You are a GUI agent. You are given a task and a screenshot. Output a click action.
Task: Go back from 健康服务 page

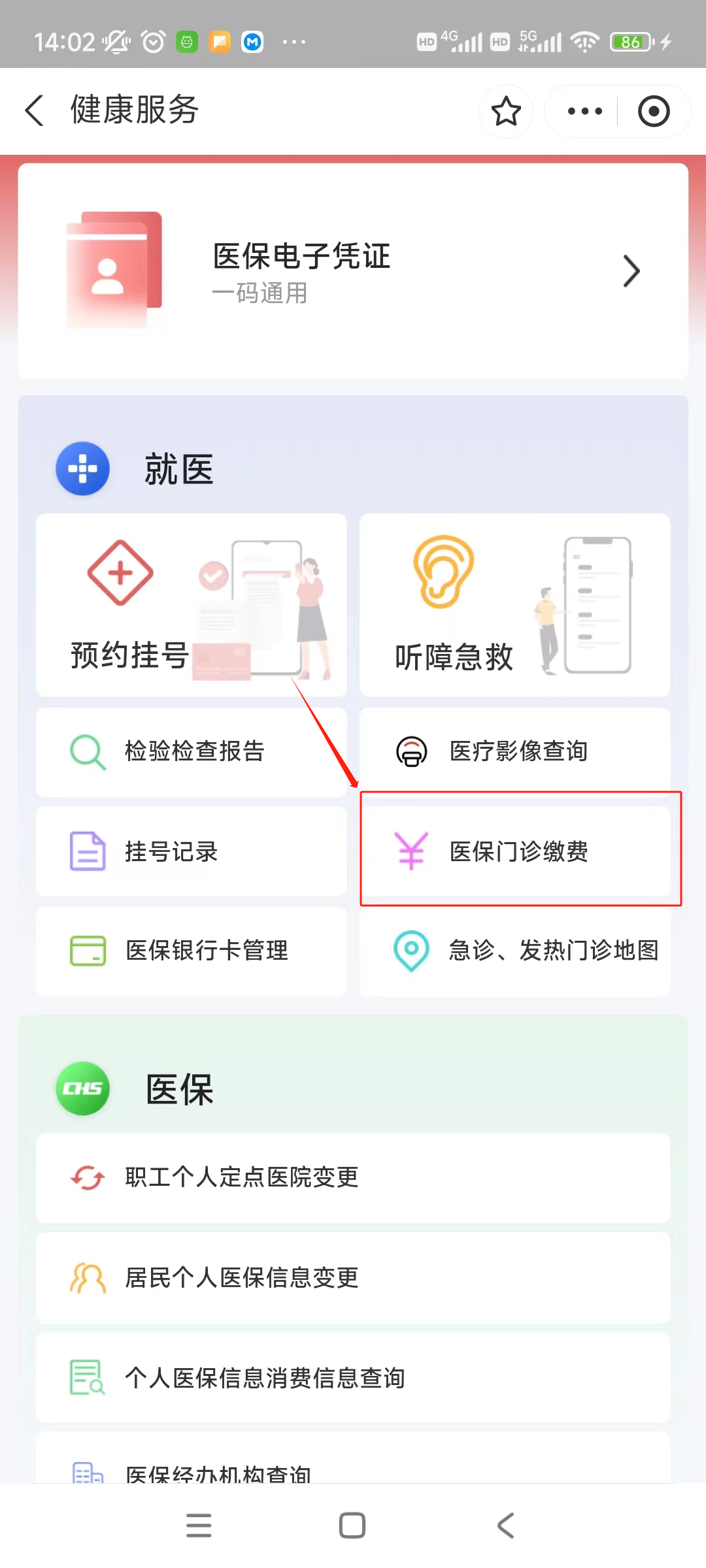coord(35,110)
